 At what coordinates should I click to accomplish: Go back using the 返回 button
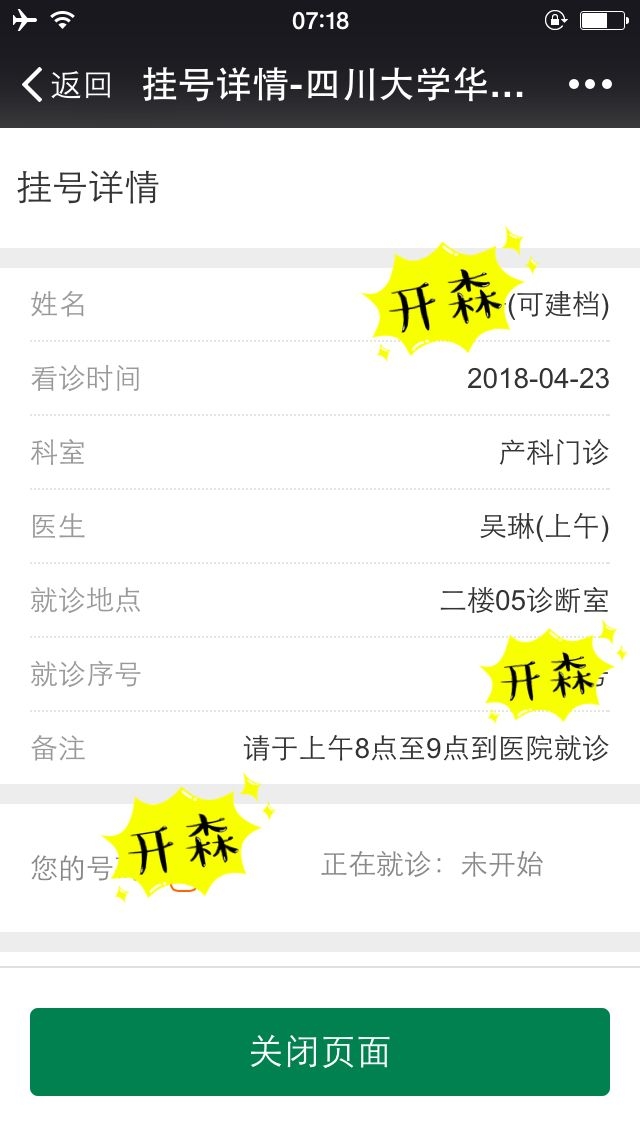(66, 85)
